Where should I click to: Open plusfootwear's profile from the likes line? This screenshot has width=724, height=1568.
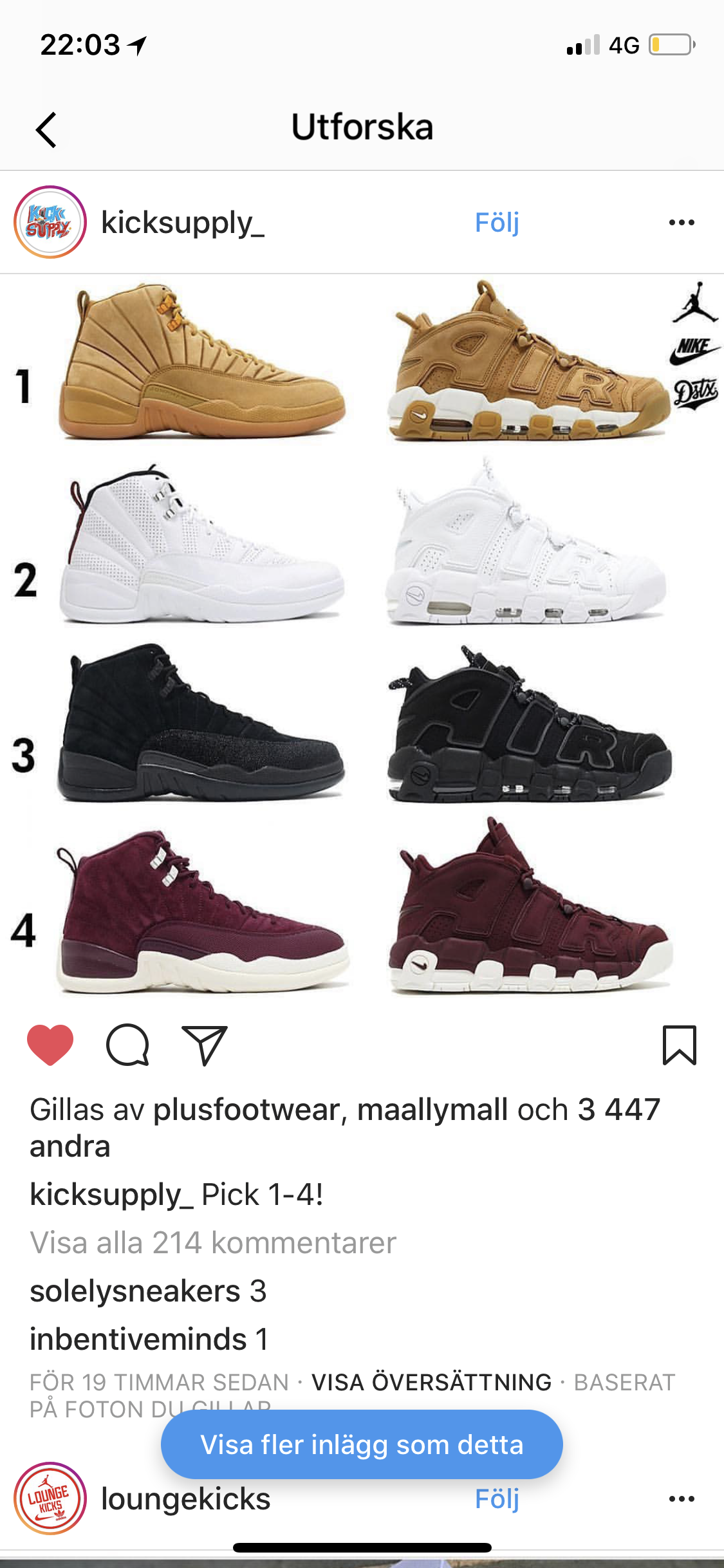[250, 1110]
